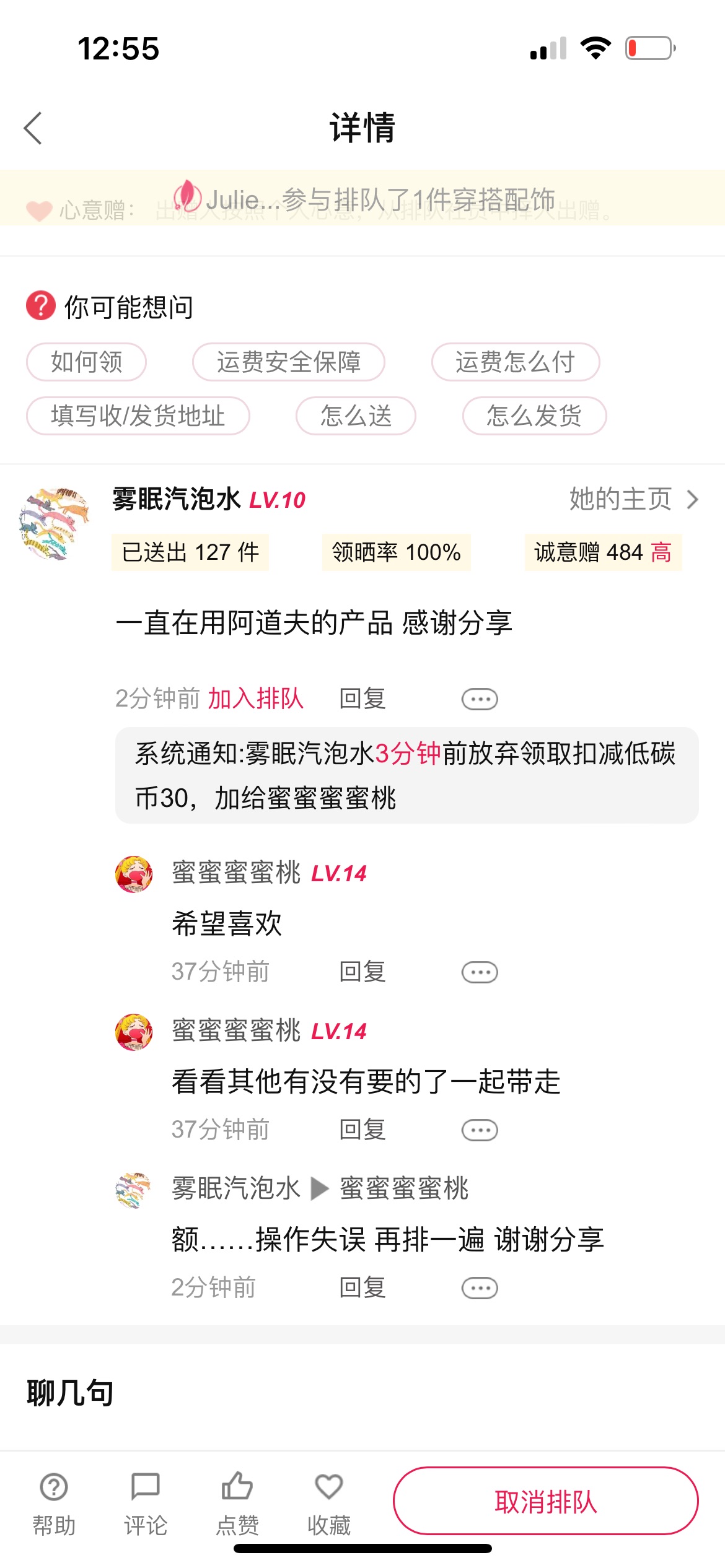Select the 怎么发货 chip
725x1568 pixels.
point(534,416)
